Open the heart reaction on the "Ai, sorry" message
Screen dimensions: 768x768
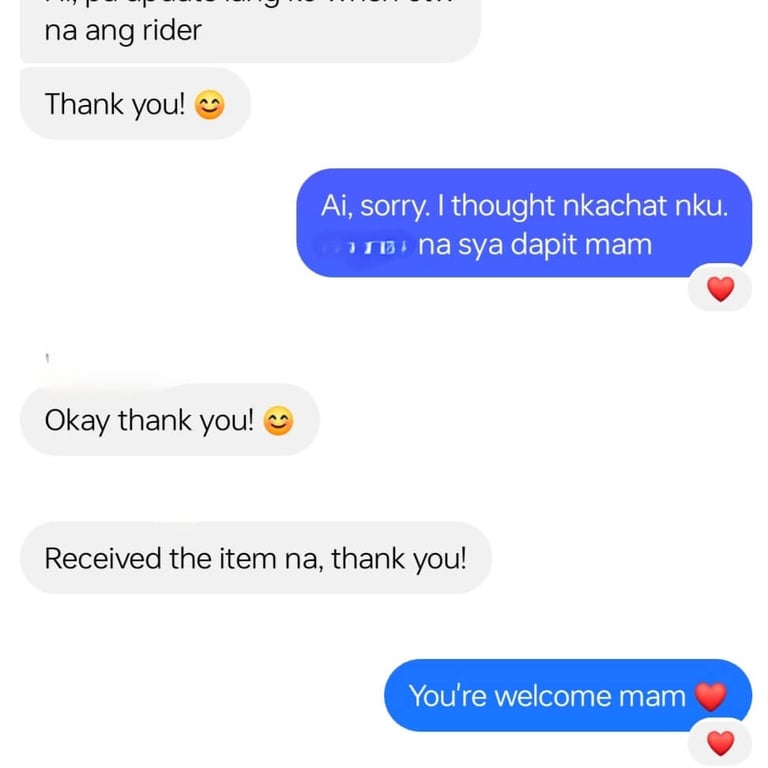(720, 289)
